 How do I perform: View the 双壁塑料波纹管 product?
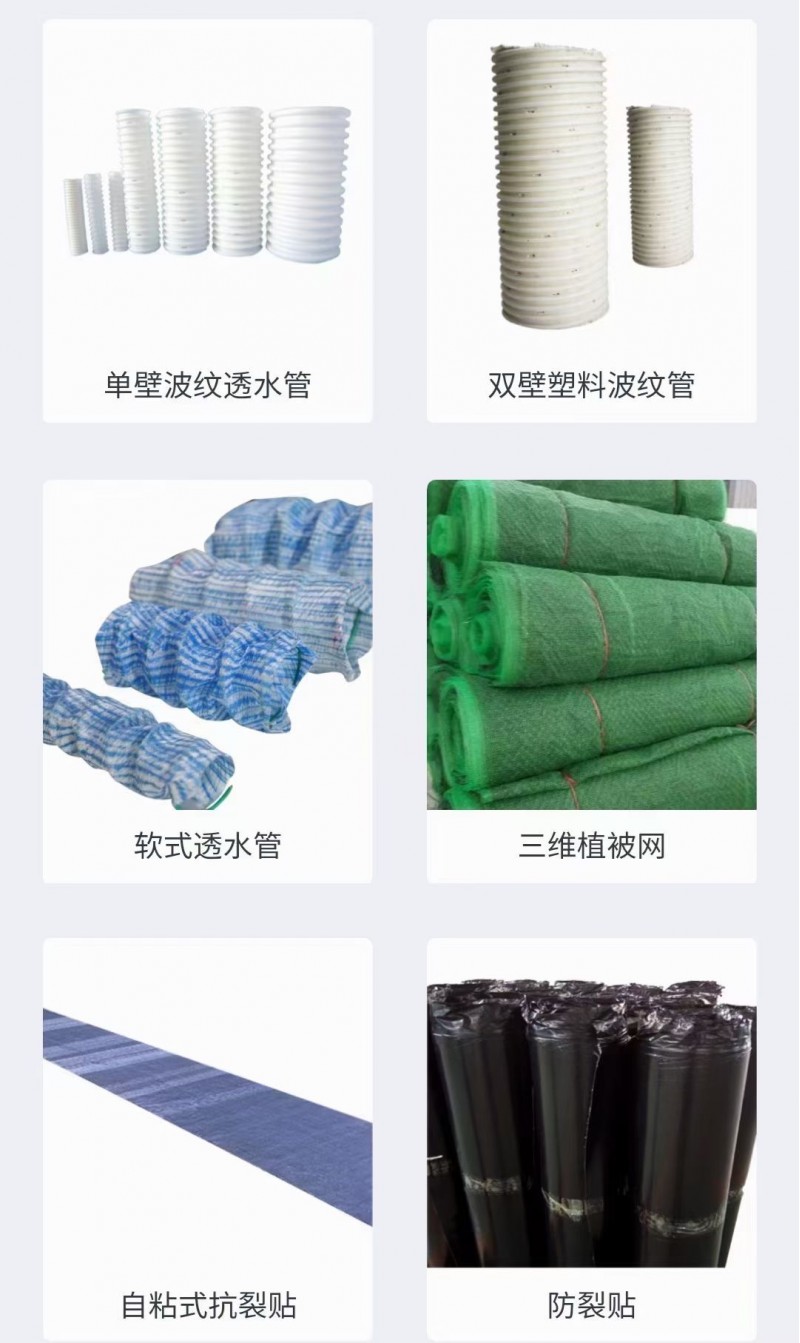click(x=591, y=220)
